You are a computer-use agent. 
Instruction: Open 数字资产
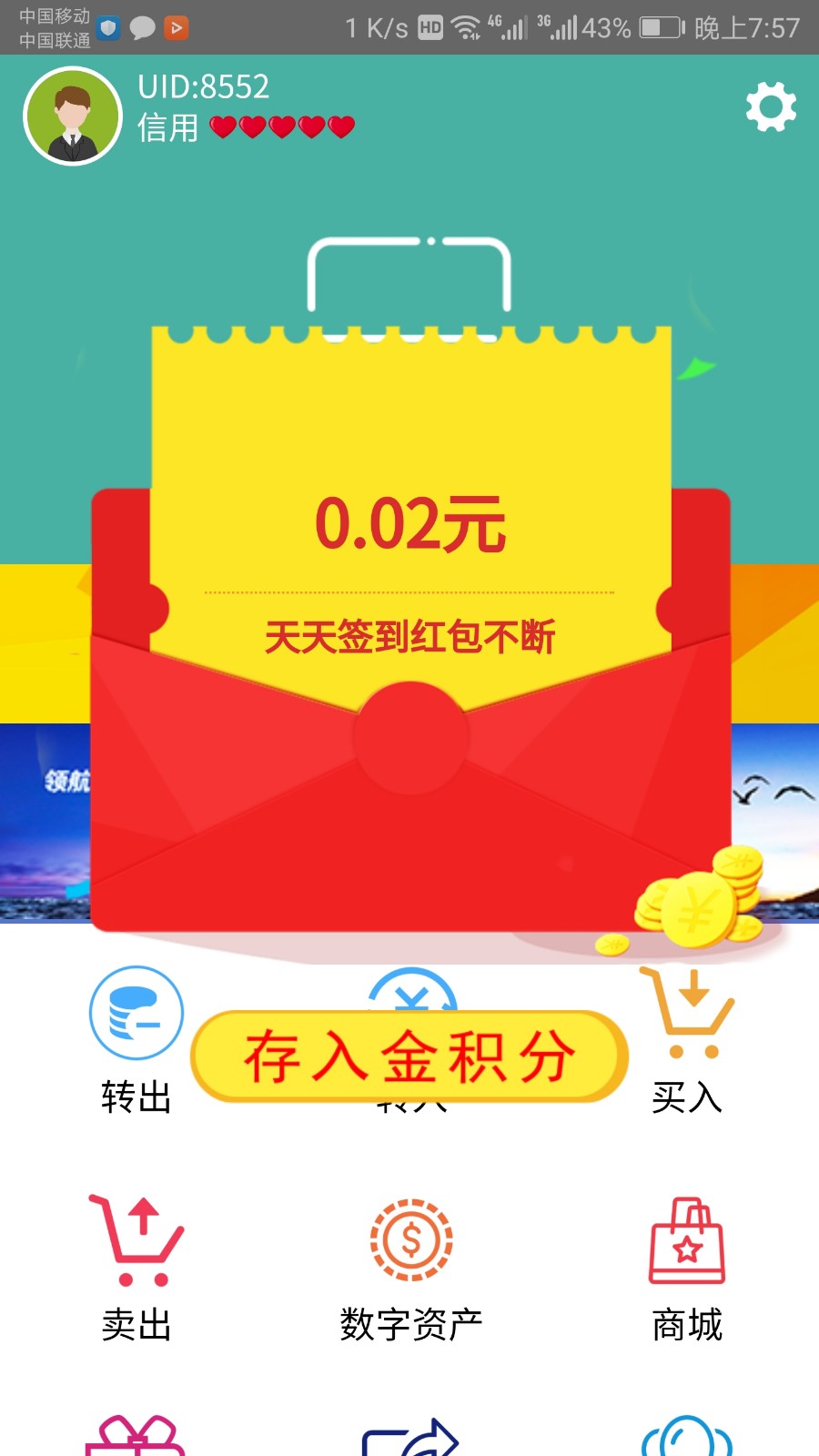pyautogui.click(x=411, y=1267)
